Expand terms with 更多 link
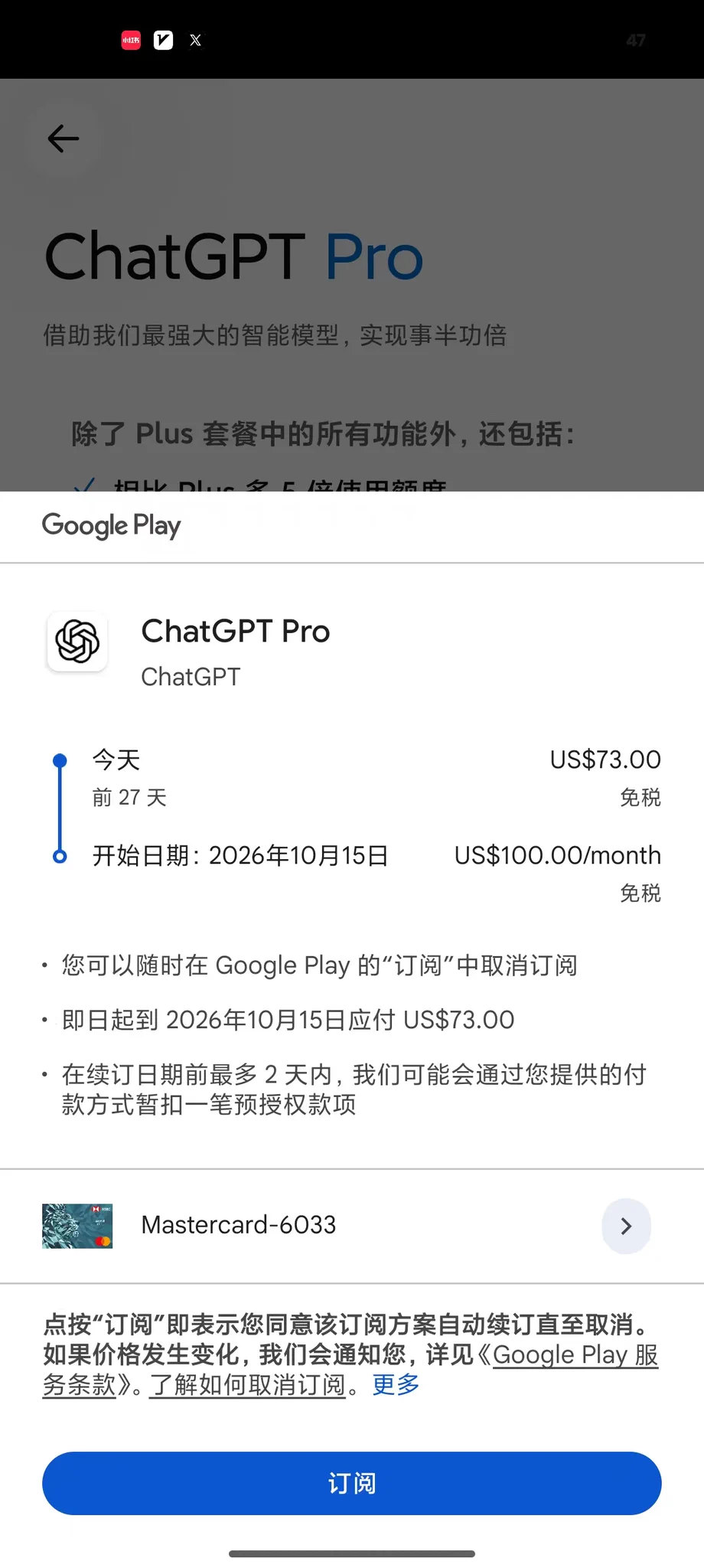Viewport: 704px width, 1568px height. pos(396,1384)
